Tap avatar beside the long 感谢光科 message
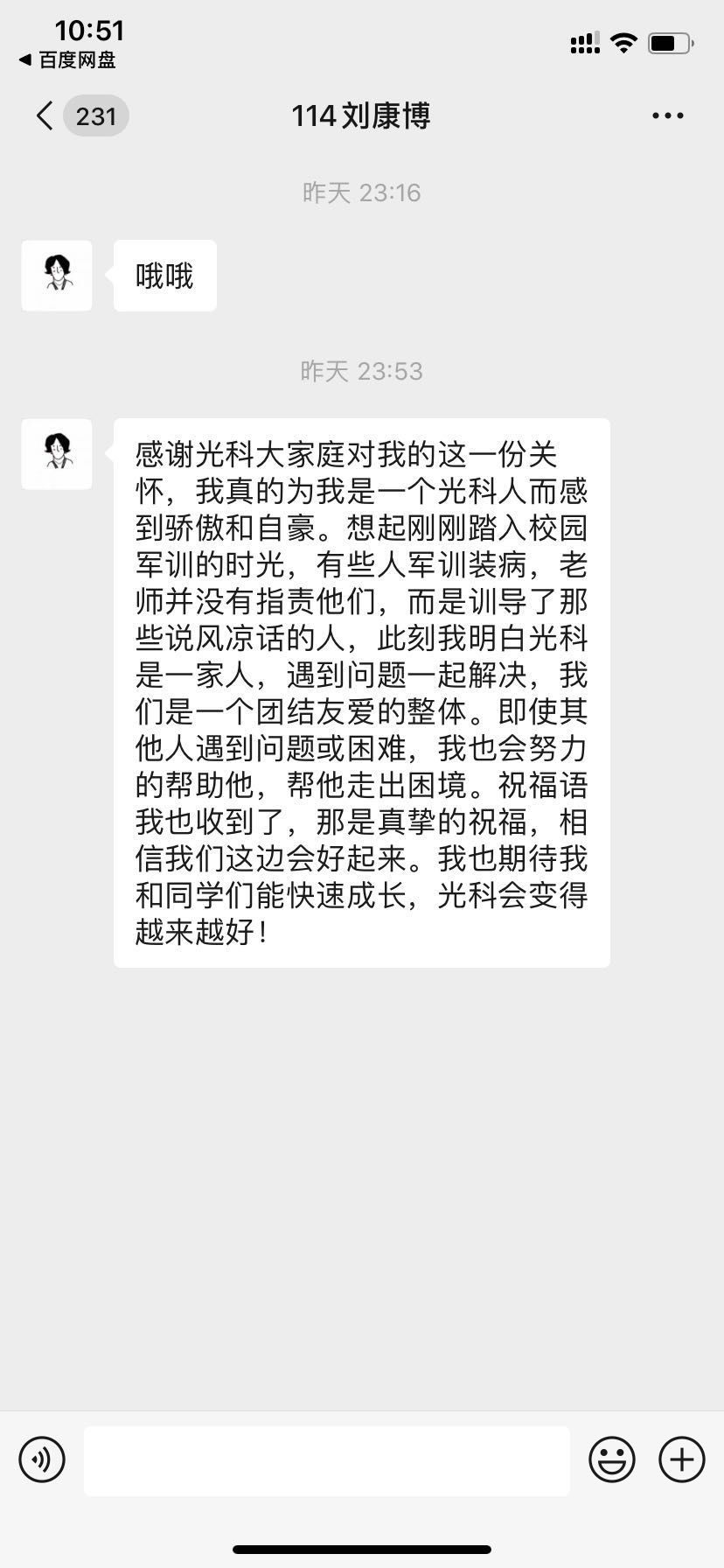Screen dimensions: 724x1568 click(x=57, y=454)
